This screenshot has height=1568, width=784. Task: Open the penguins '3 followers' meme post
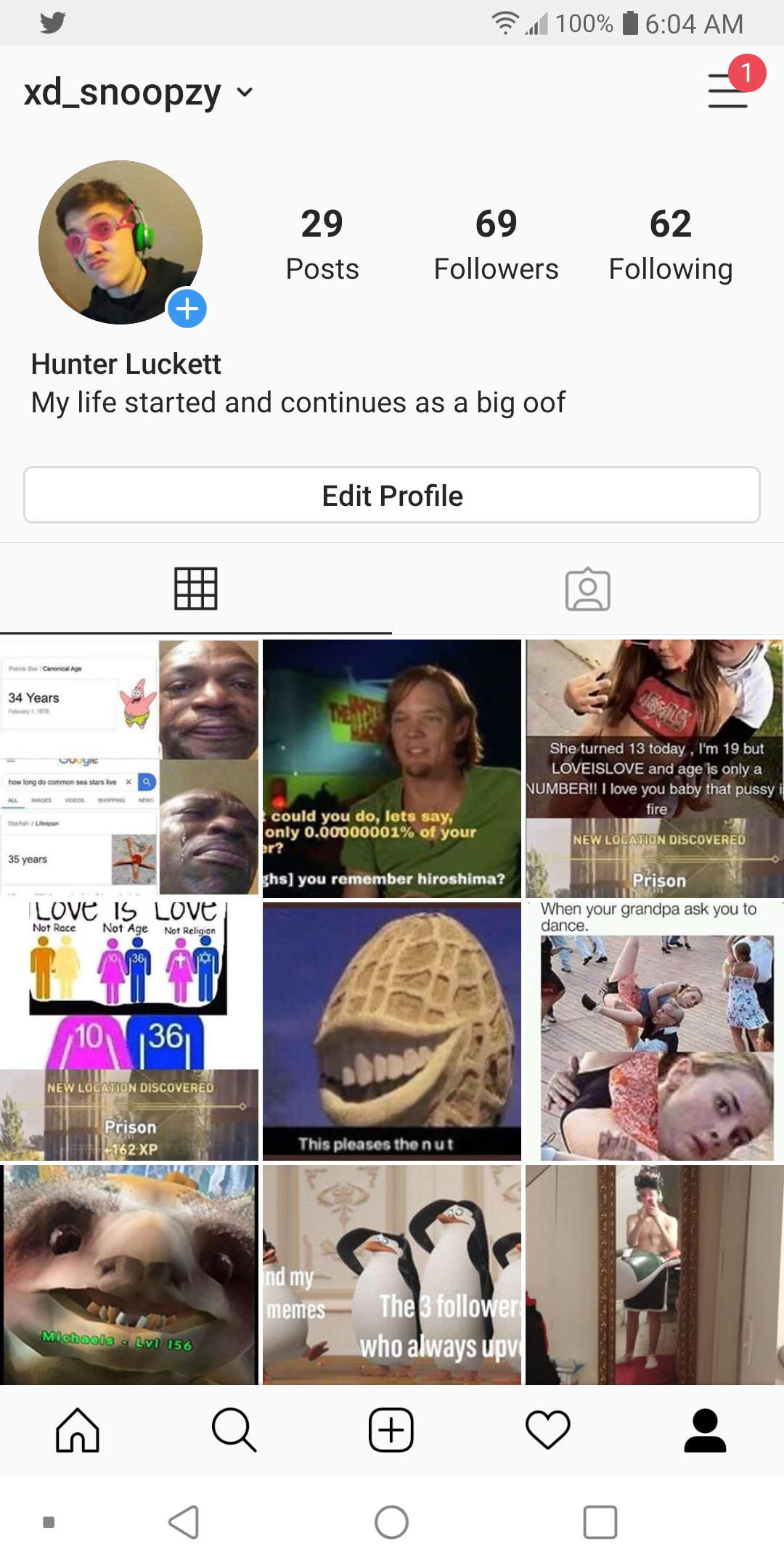(x=392, y=1275)
